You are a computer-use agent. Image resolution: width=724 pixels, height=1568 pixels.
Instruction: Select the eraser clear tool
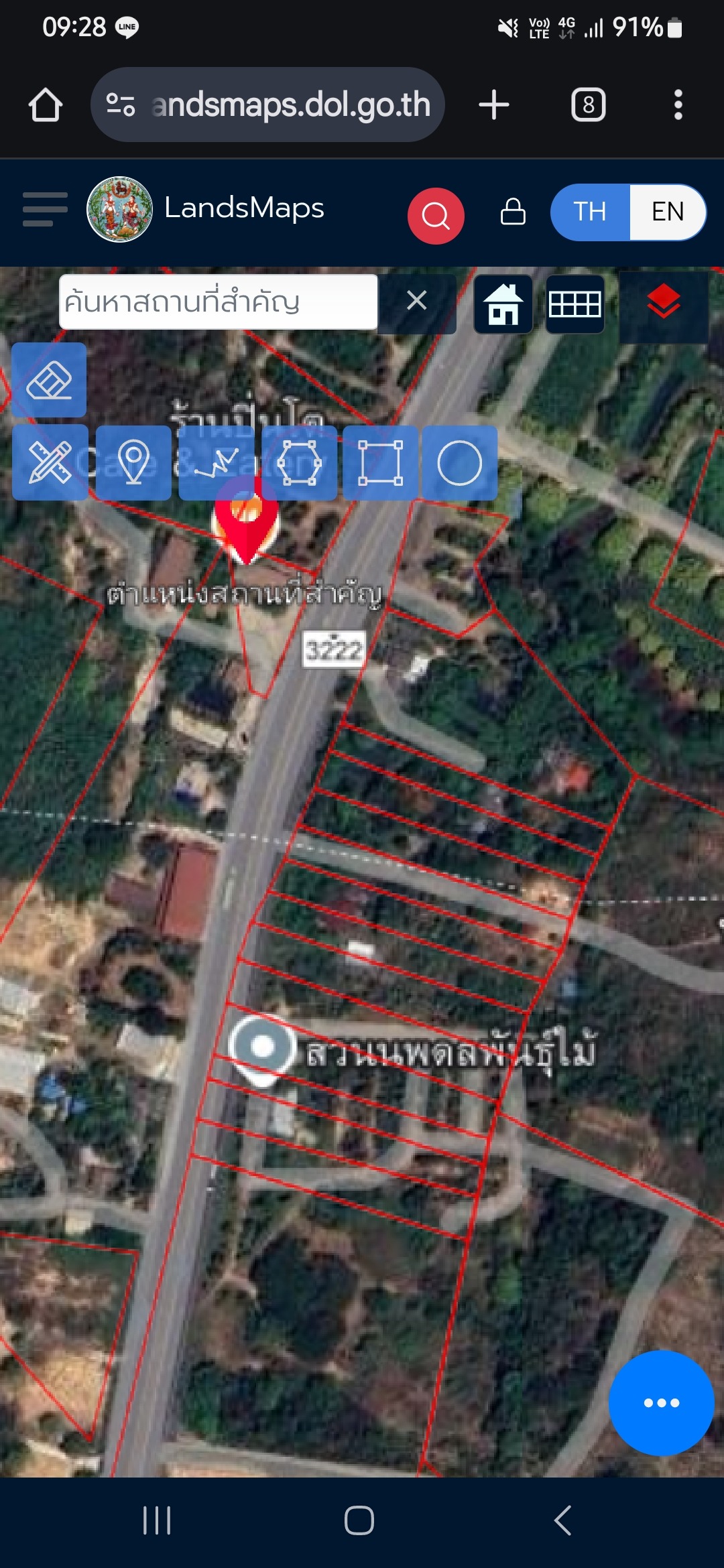(49, 380)
